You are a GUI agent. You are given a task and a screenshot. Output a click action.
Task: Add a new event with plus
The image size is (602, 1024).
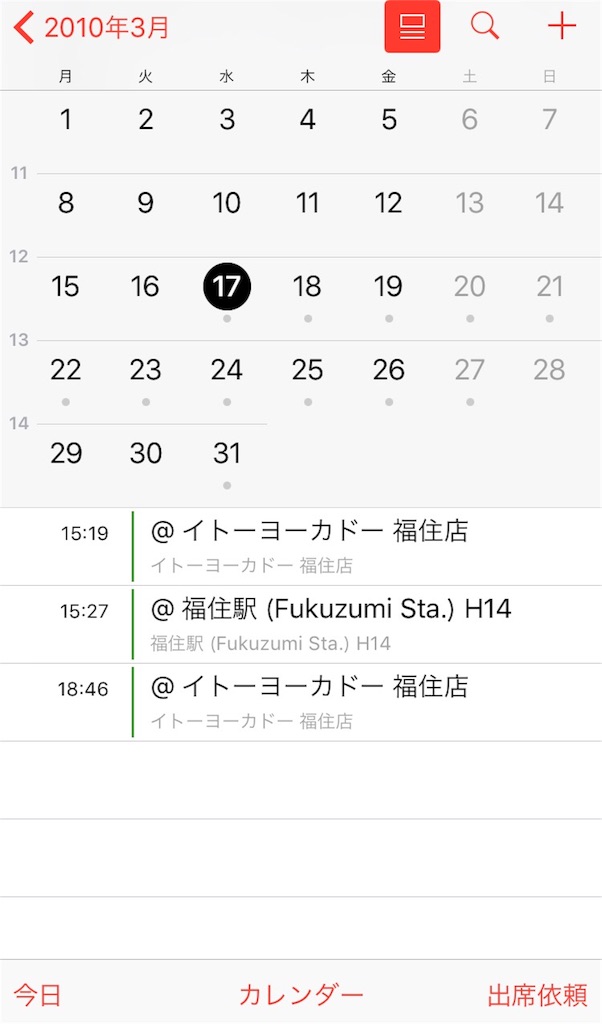[x=562, y=26]
